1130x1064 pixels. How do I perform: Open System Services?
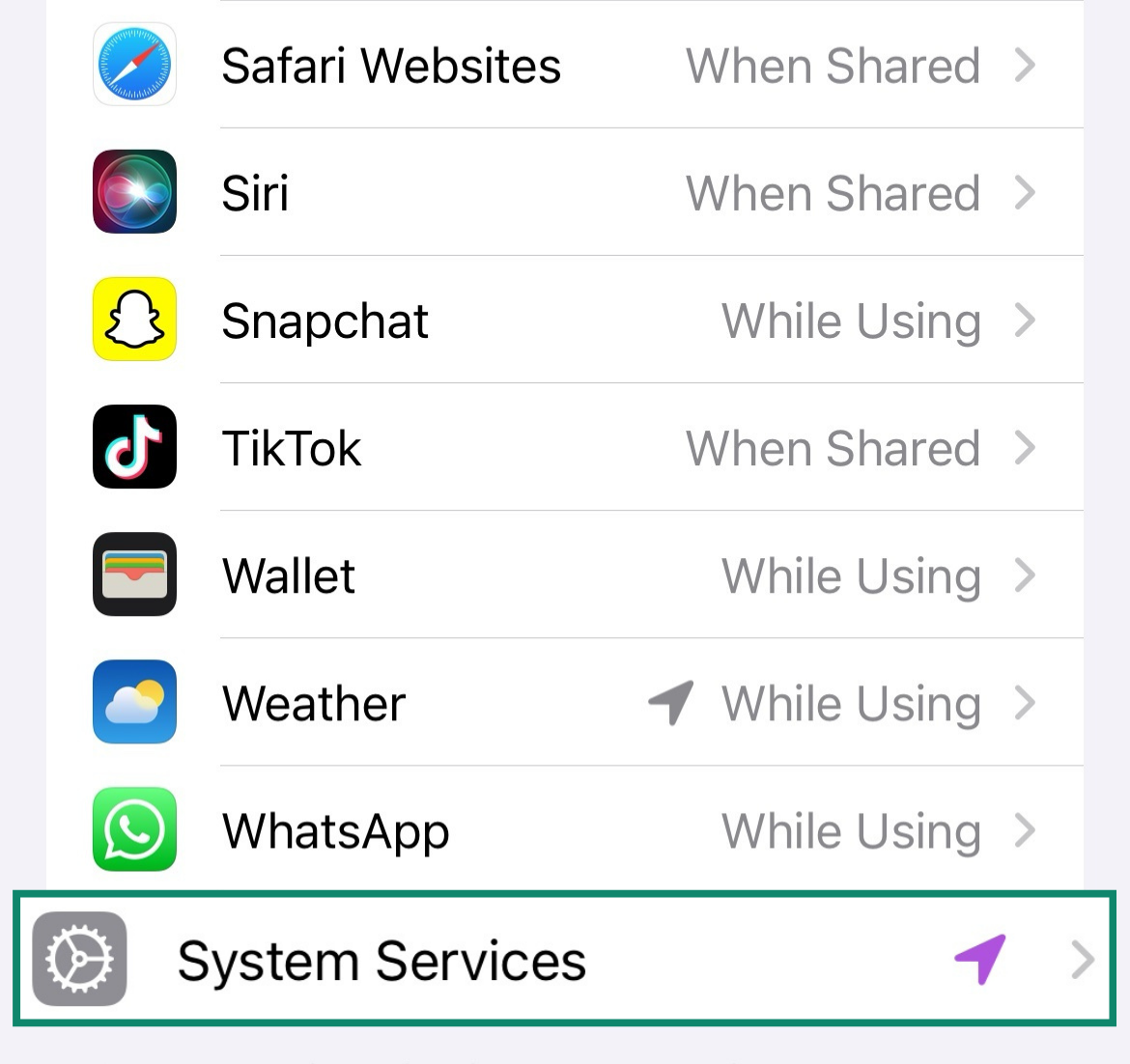point(564,960)
